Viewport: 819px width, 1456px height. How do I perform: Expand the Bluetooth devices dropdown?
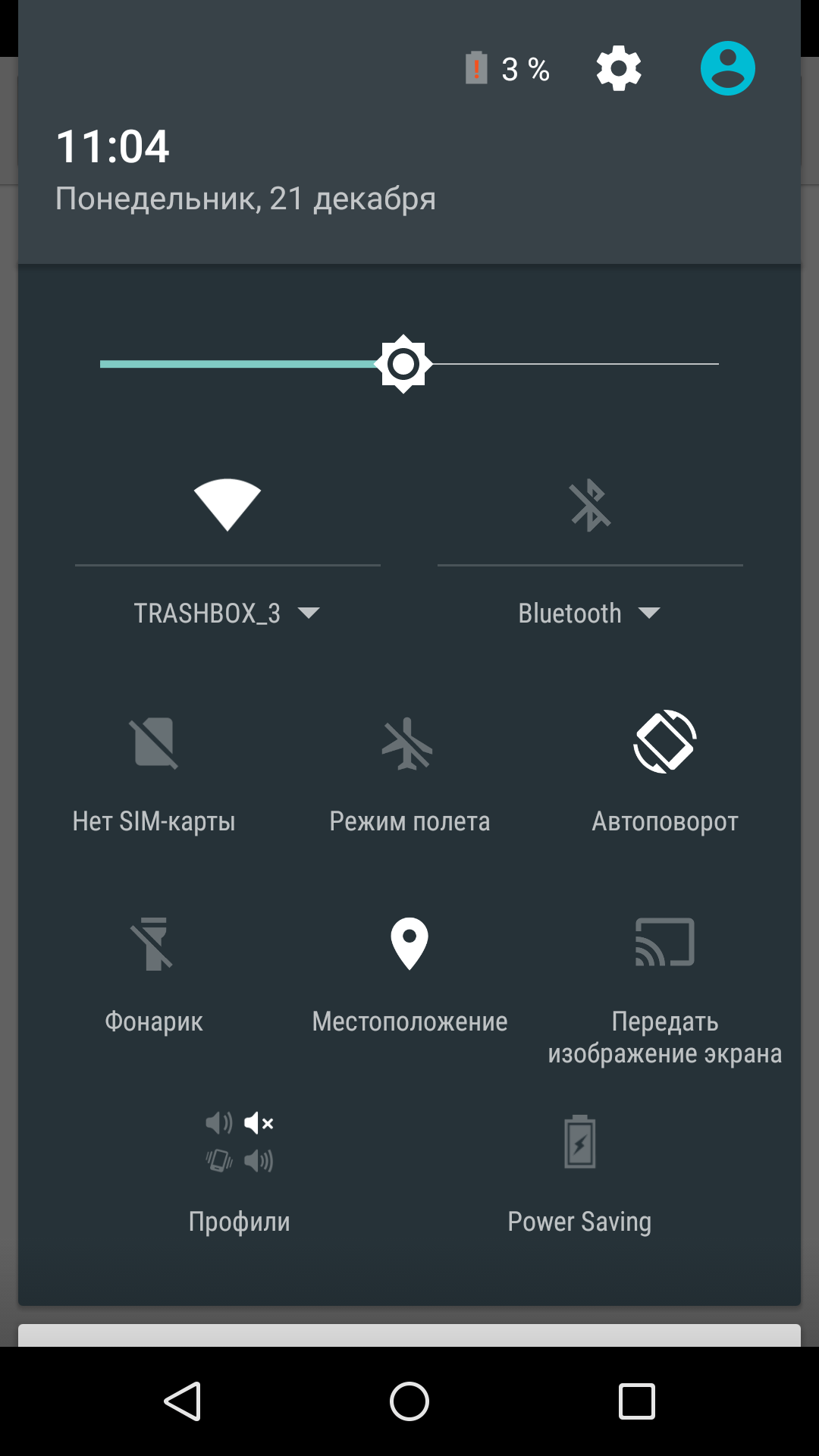(590, 613)
